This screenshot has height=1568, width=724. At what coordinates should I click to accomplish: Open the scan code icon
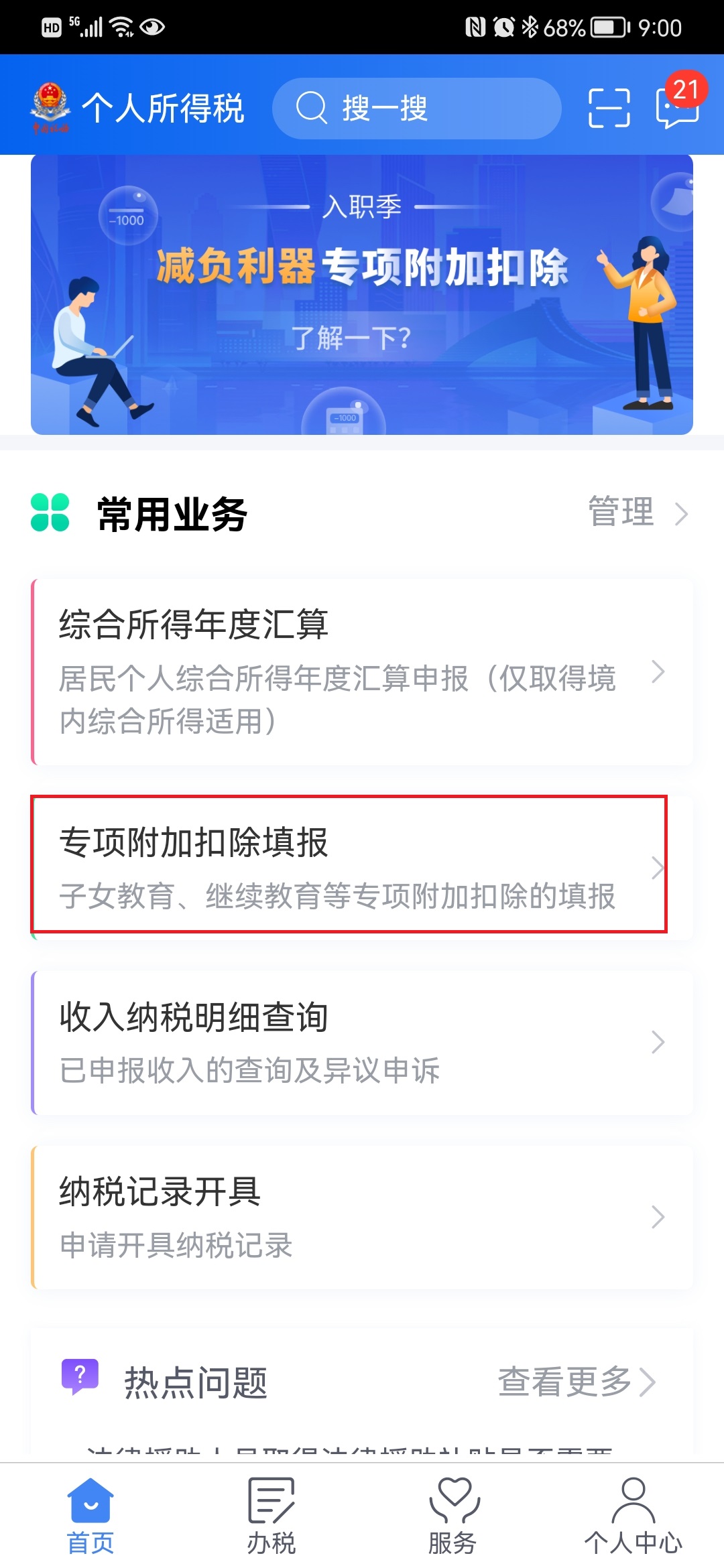pos(609,108)
